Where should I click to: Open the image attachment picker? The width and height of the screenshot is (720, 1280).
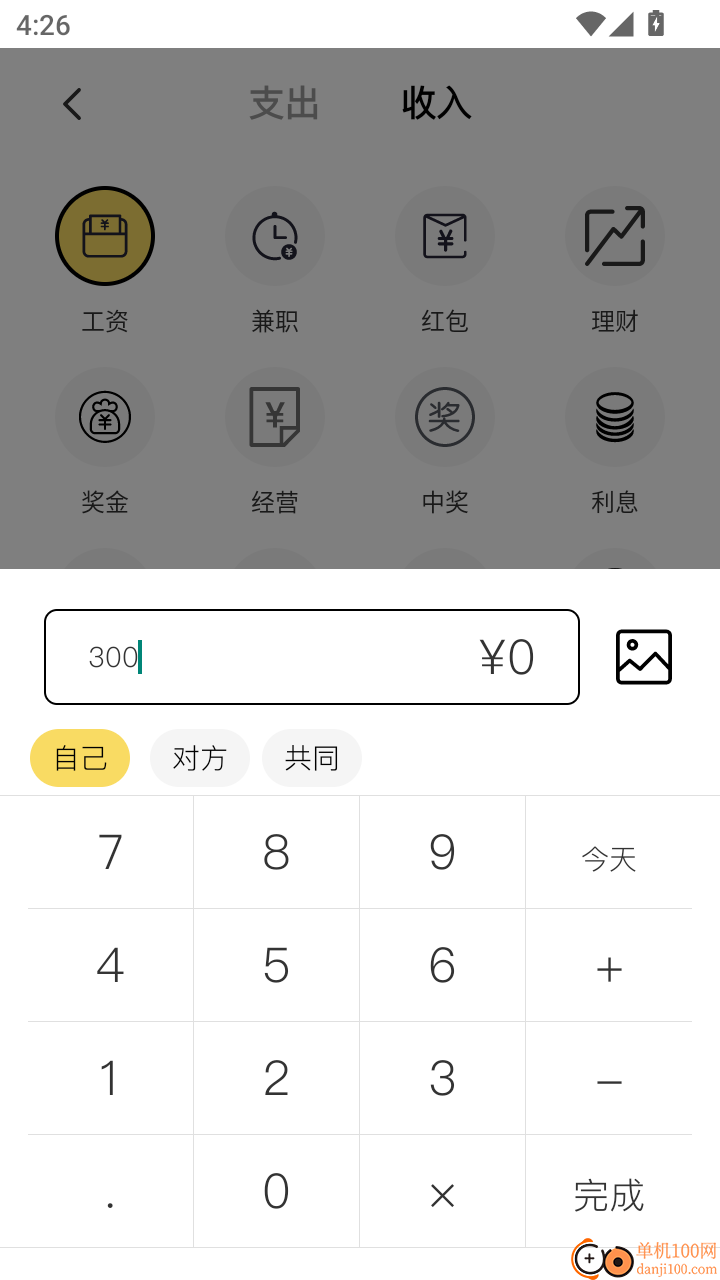(643, 657)
